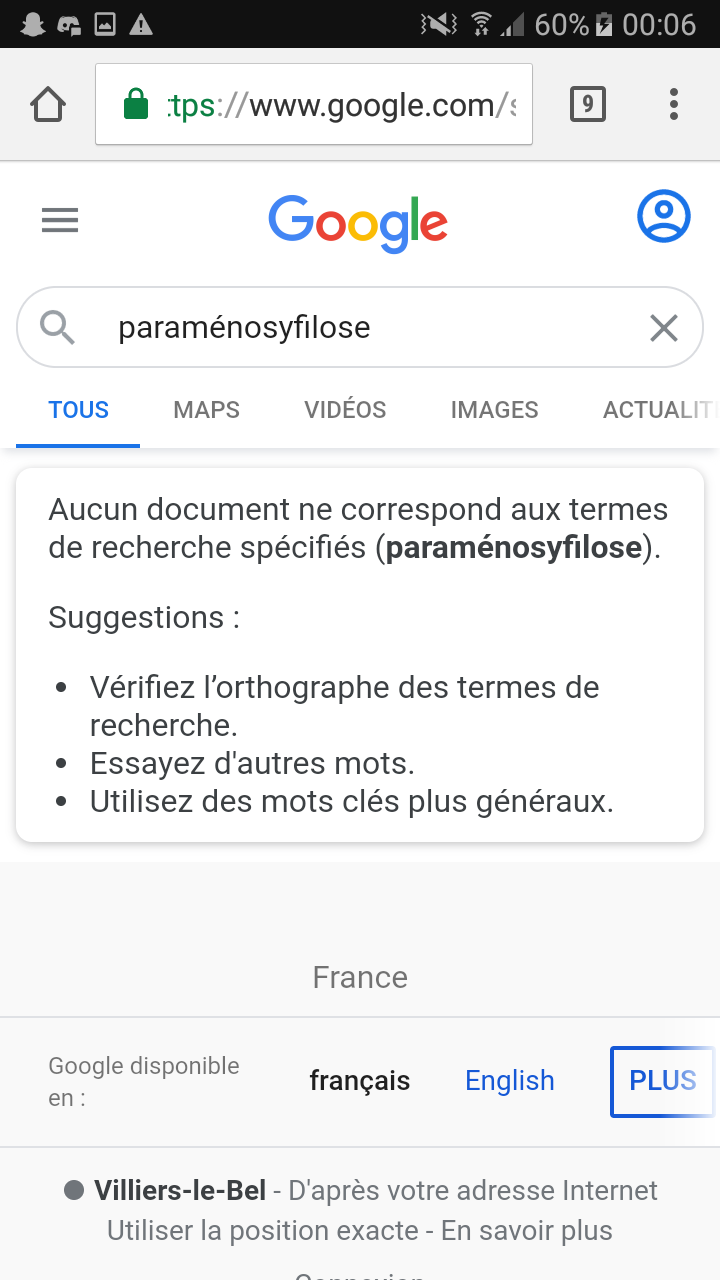
Task: Open the En savoir plus link
Action: pos(527,1230)
